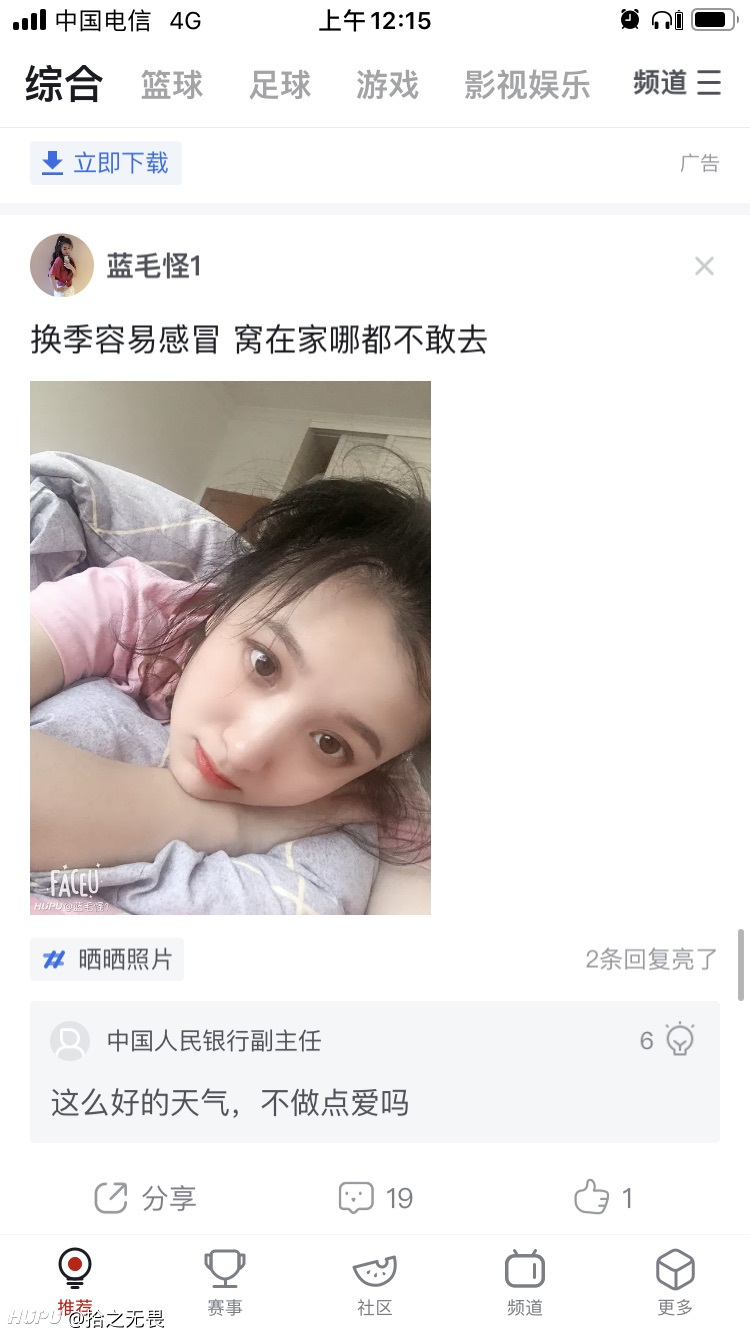The image size is (750, 1334).
Task: Like the post by 蓝毛怪1
Action: 603,1197
